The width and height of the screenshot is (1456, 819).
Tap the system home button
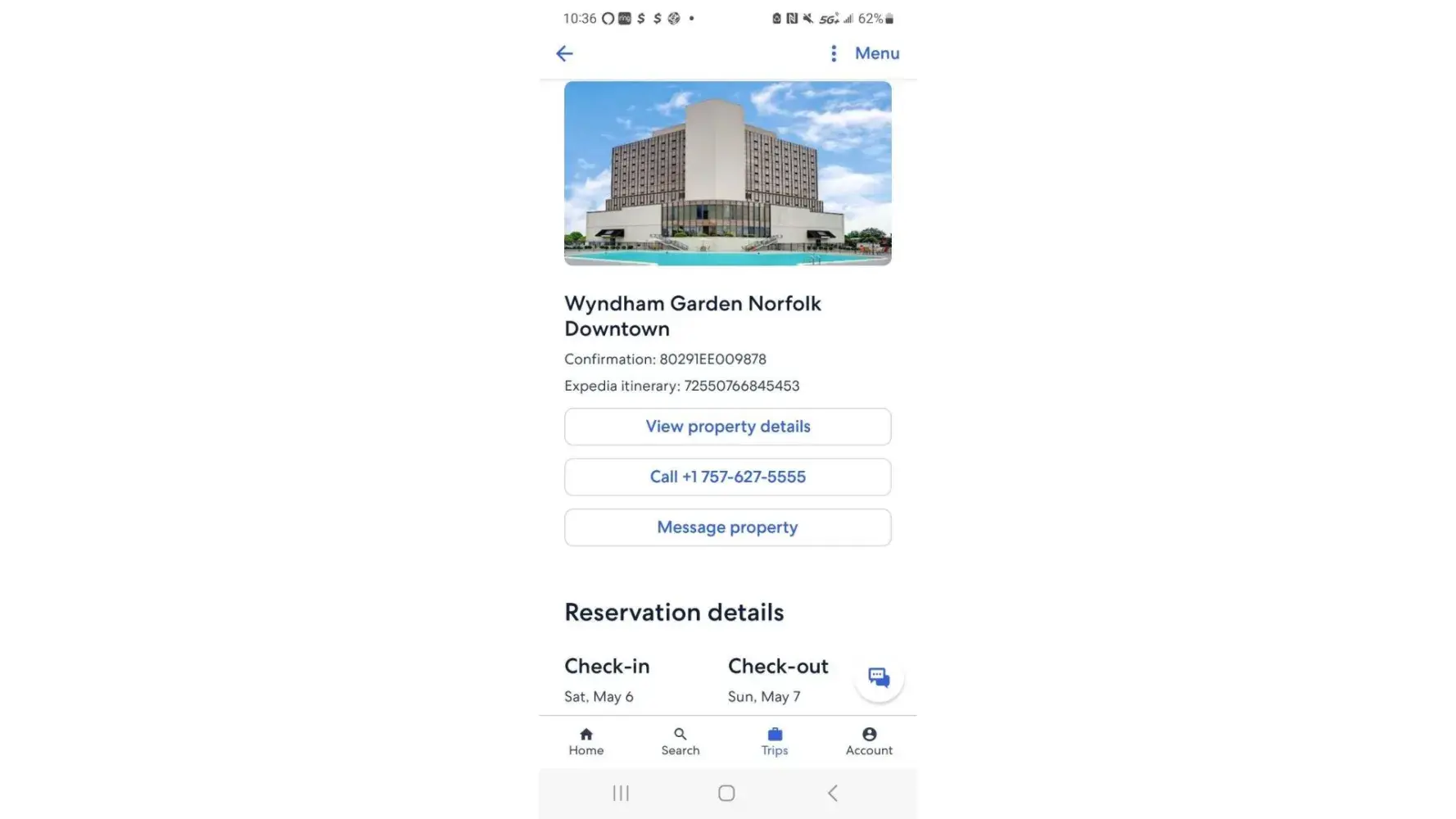[726, 793]
